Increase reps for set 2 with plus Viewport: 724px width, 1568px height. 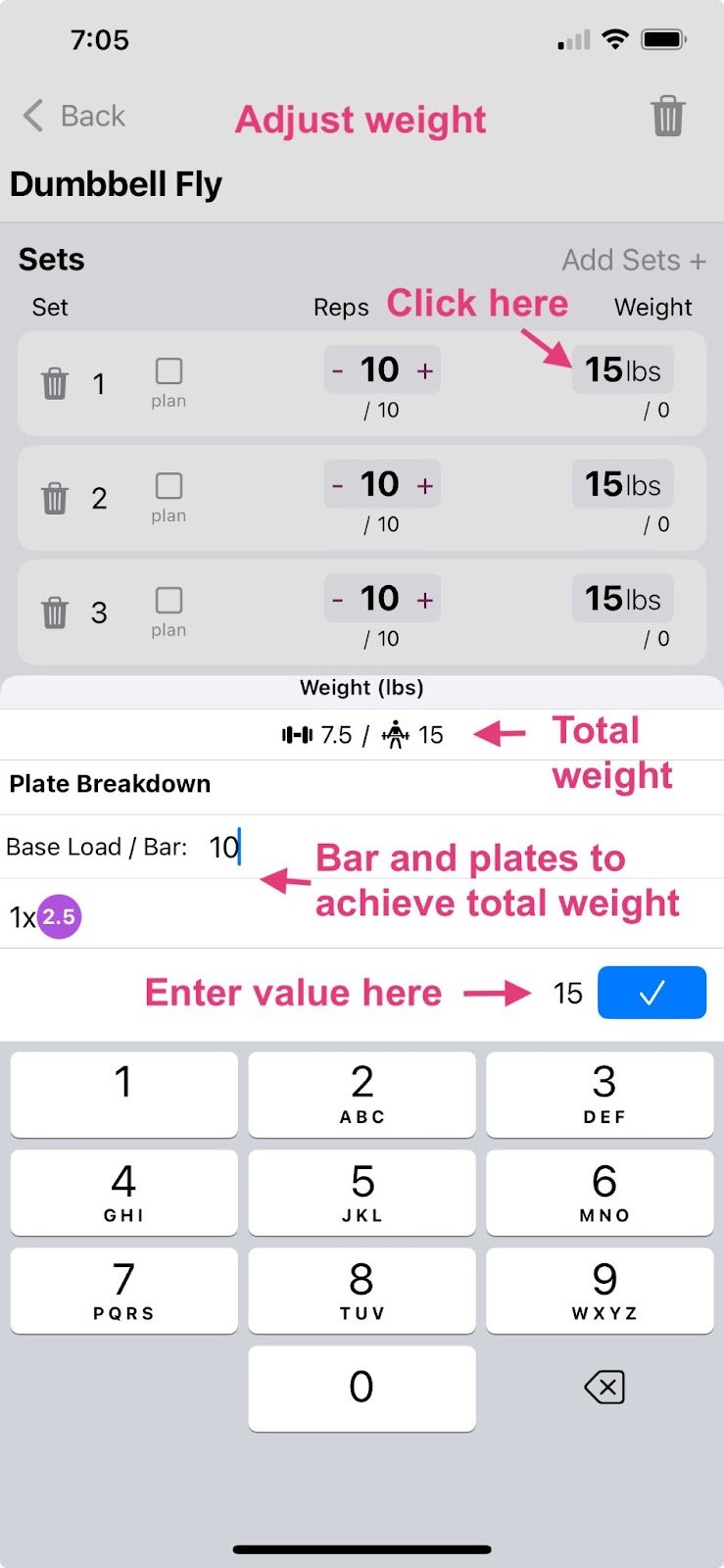[425, 485]
